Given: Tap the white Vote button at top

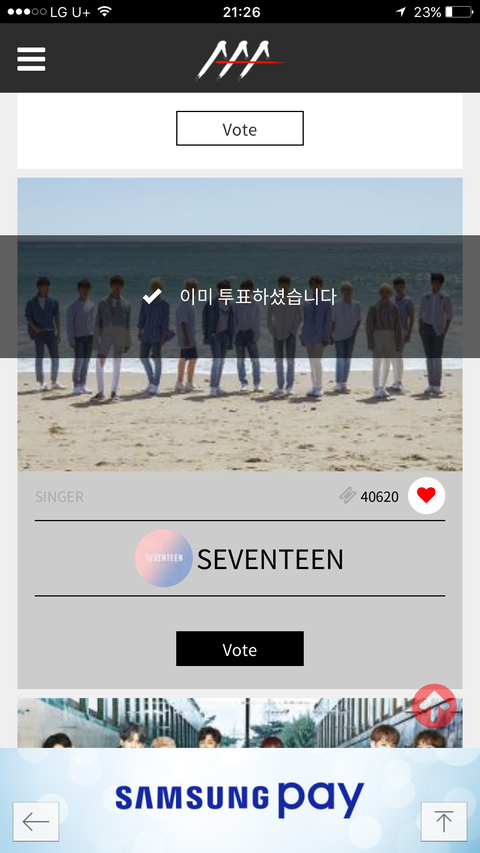Looking at the screenshot, I should 239,128.
